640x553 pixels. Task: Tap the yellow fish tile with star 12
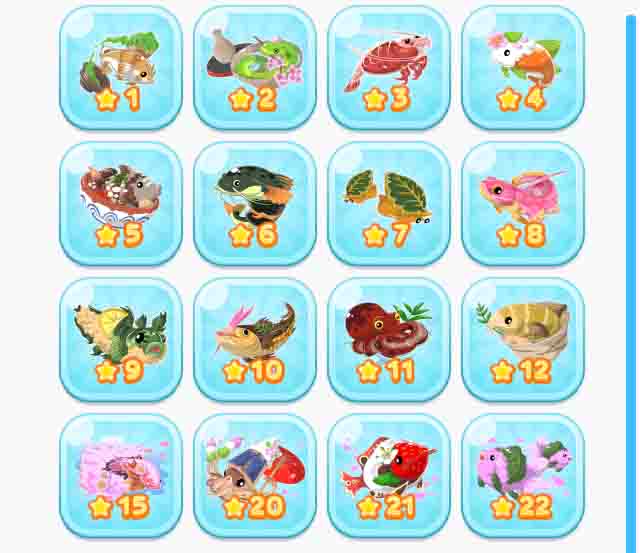coord(523,339)
